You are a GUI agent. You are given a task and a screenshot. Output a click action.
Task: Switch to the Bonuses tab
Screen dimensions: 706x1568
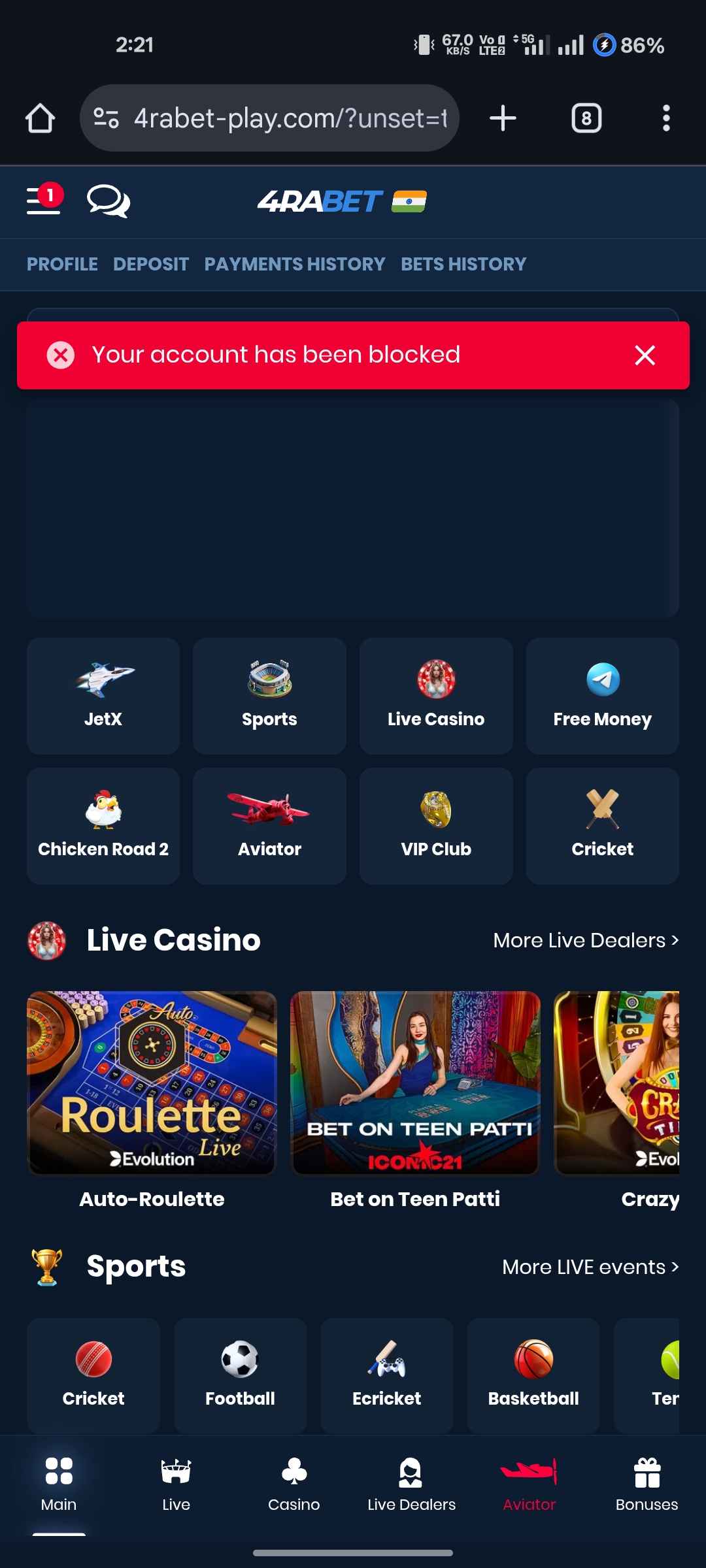[647, 1484]
